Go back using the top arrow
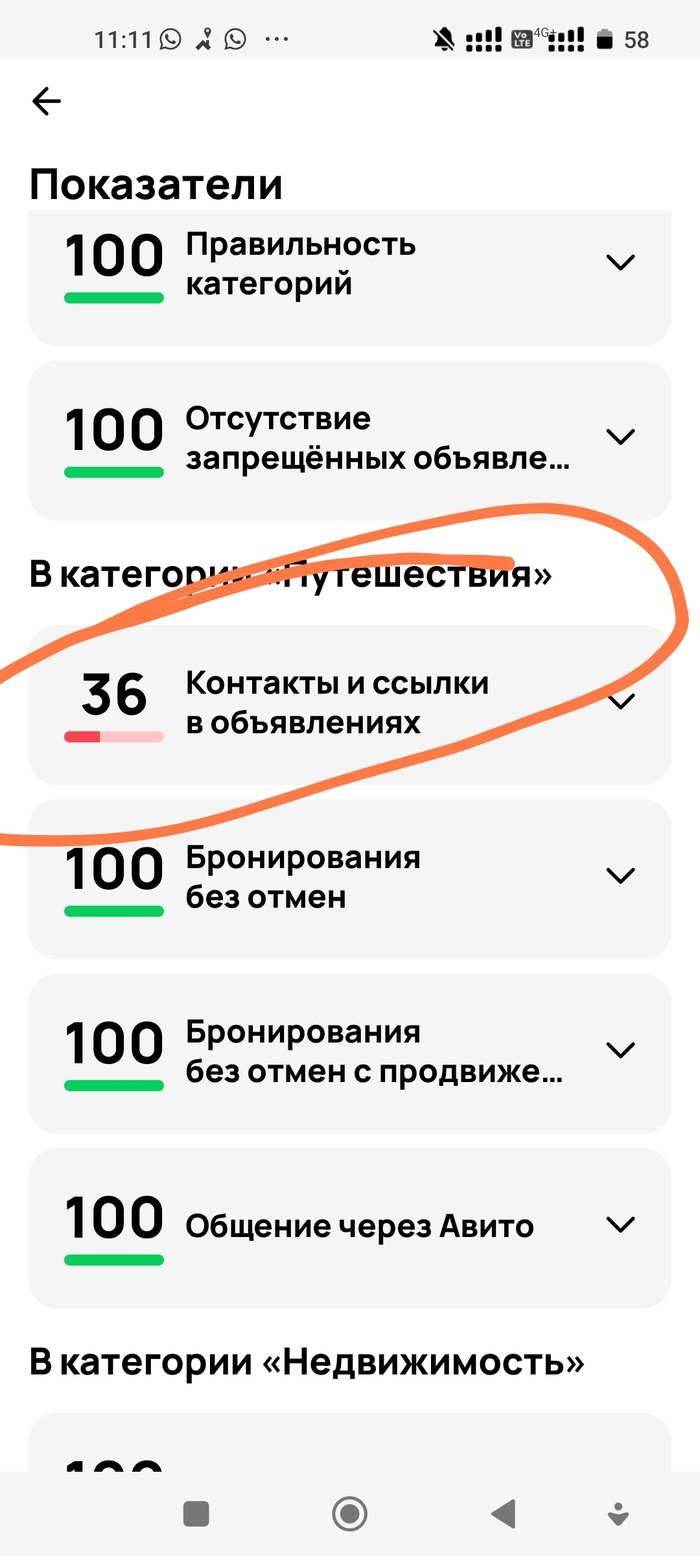 pos(46,101)
